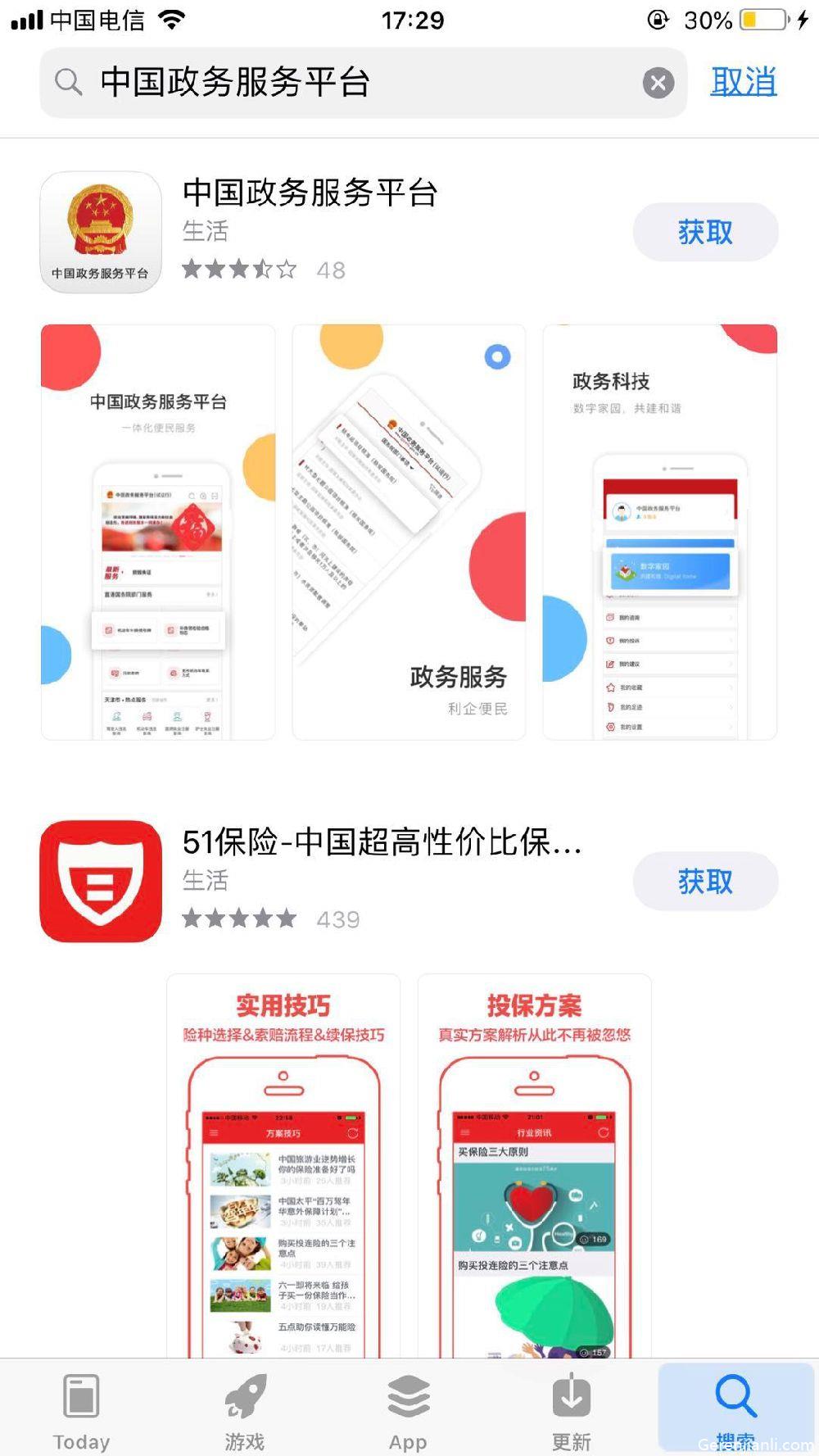This screenshot has height=1456, width=819.
Task: Get the 中国政务服务平台 app
Action: pos(704,233)
